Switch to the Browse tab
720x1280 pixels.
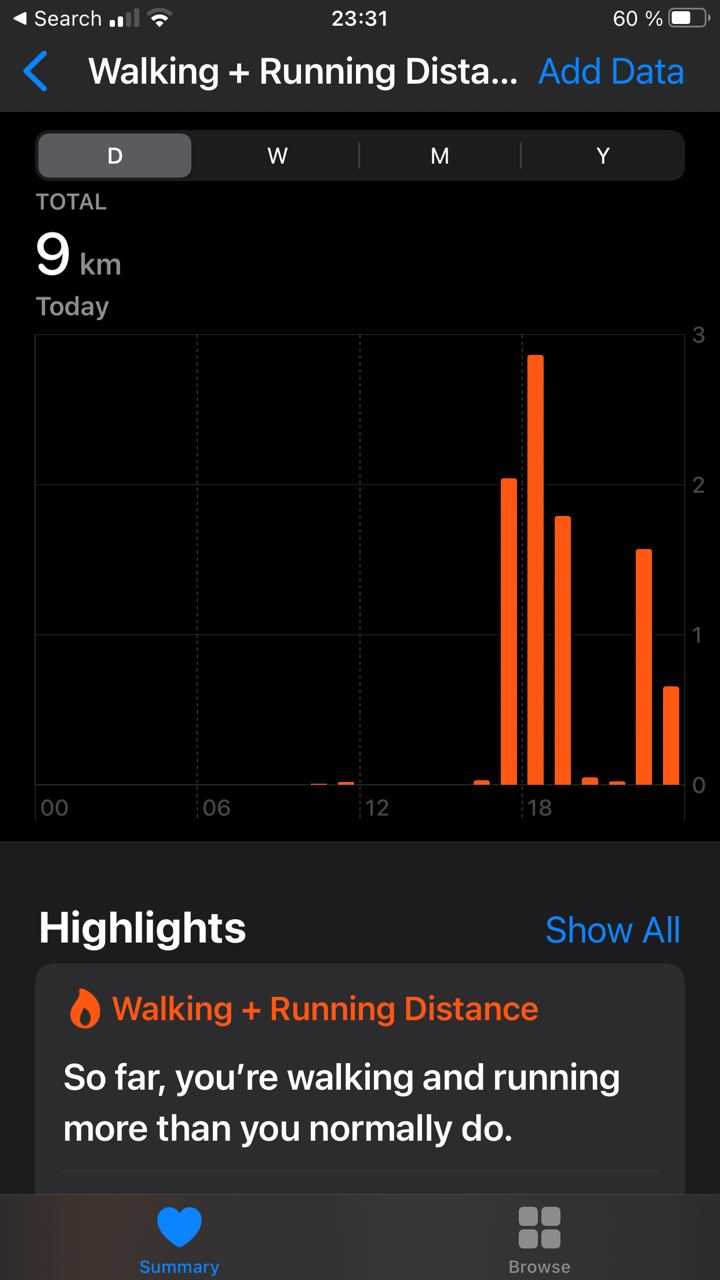click(x=540, y=1240)
